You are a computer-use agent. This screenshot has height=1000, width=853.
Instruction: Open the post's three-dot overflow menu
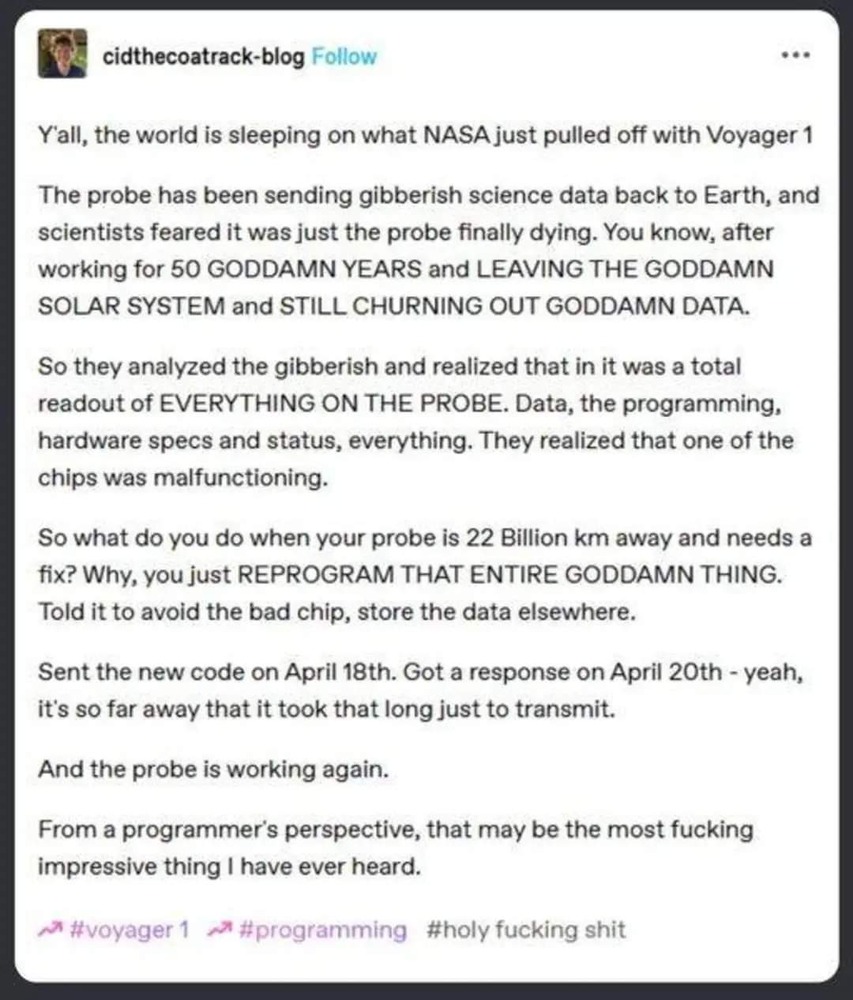click(797, 55)
